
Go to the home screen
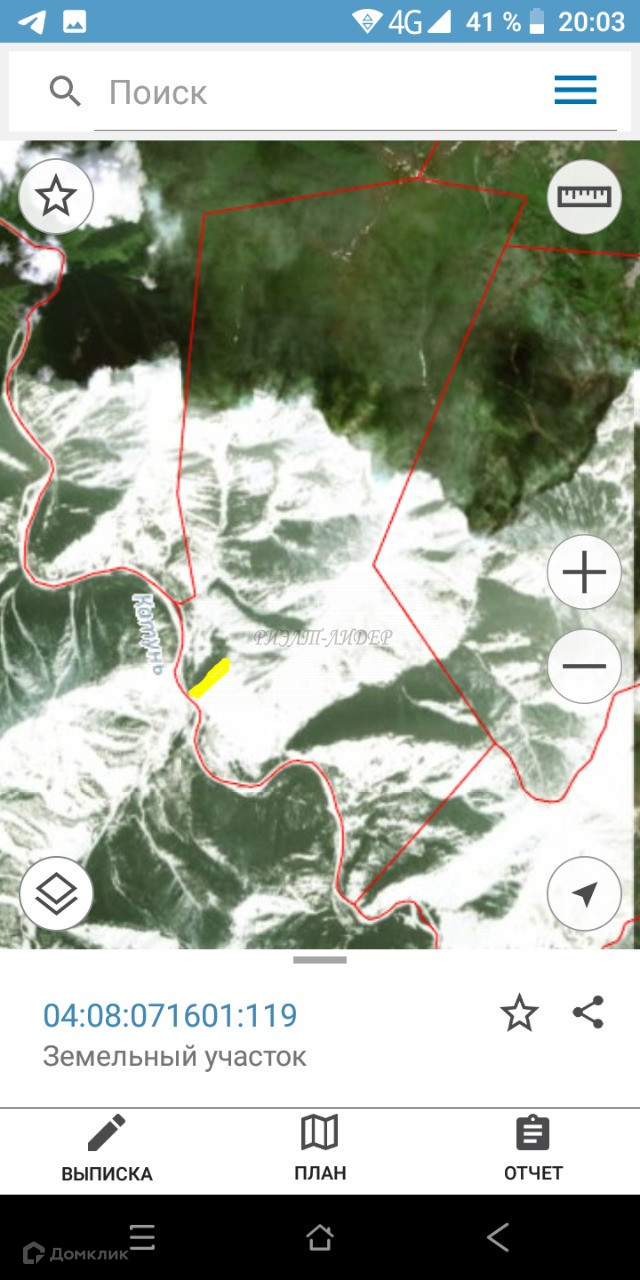pyautogui.click(x=320, y=1238)
